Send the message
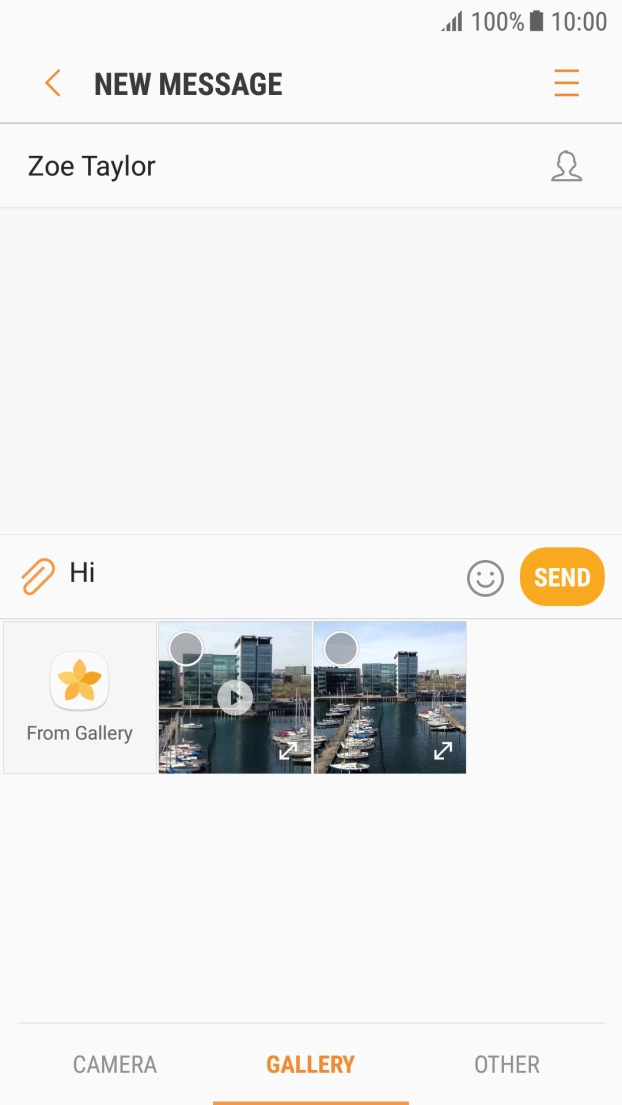 (562, 577)
